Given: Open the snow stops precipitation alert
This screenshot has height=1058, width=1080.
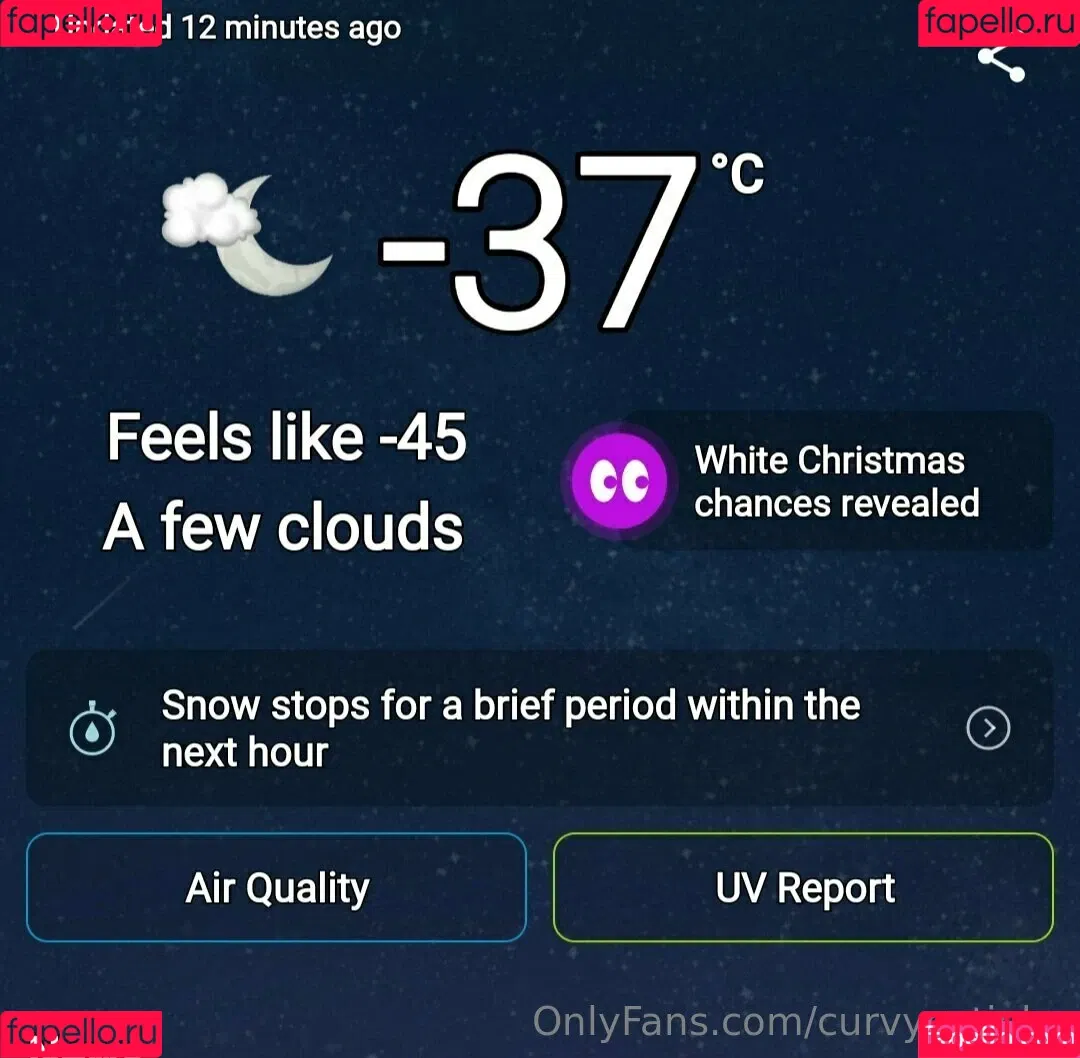Looking at the screenshot, I should 540,728.
